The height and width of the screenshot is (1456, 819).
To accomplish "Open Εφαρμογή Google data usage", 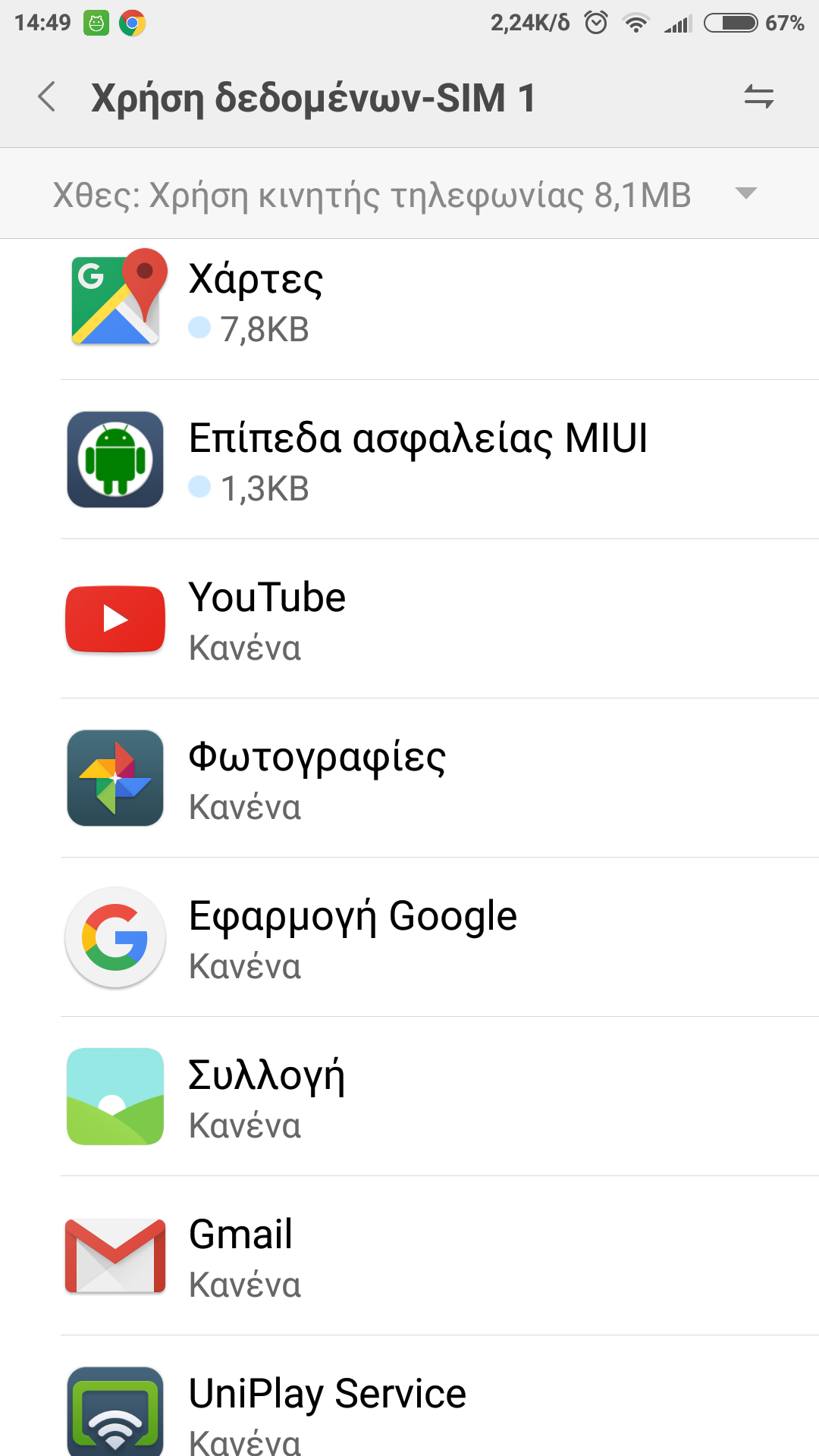I will point(409,938).
